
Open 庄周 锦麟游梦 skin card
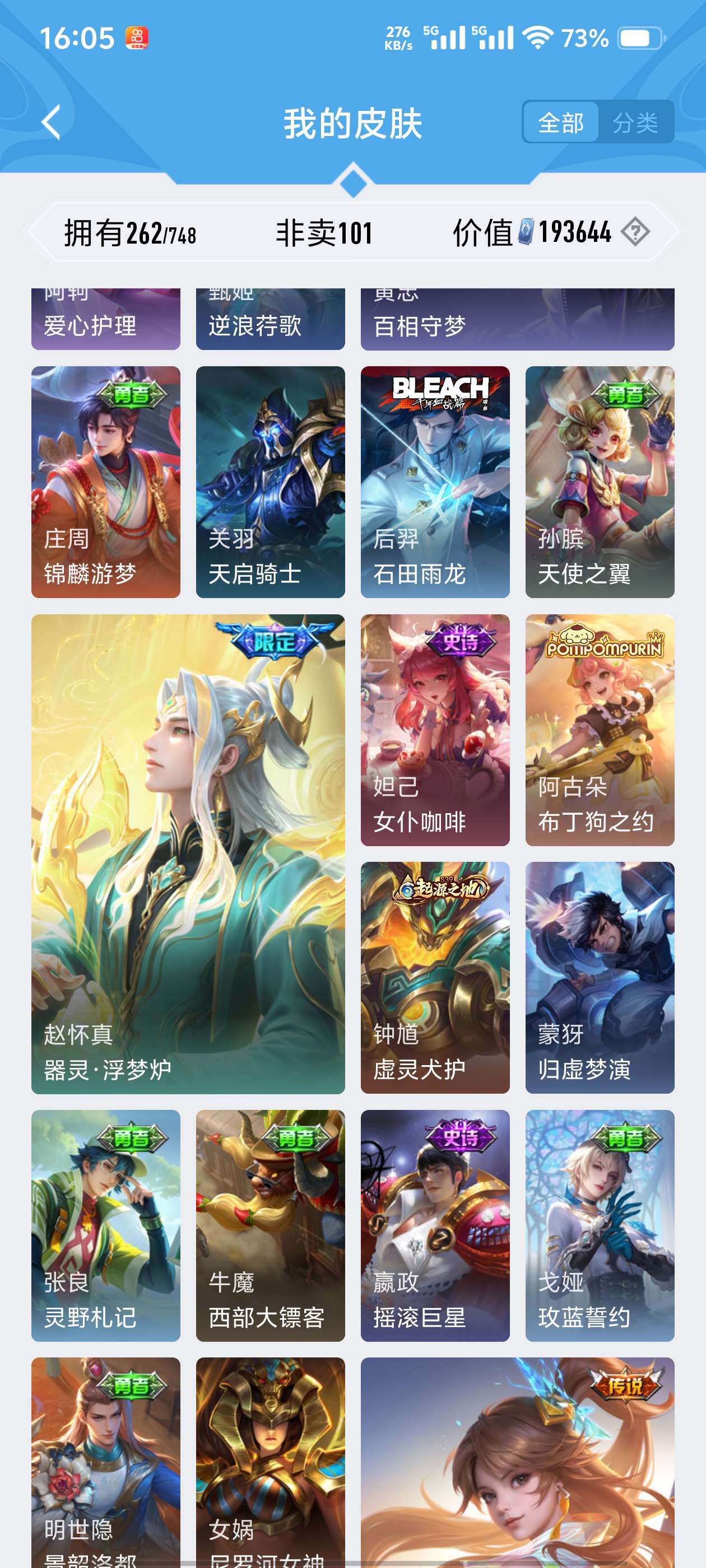[x=105, y=482]
